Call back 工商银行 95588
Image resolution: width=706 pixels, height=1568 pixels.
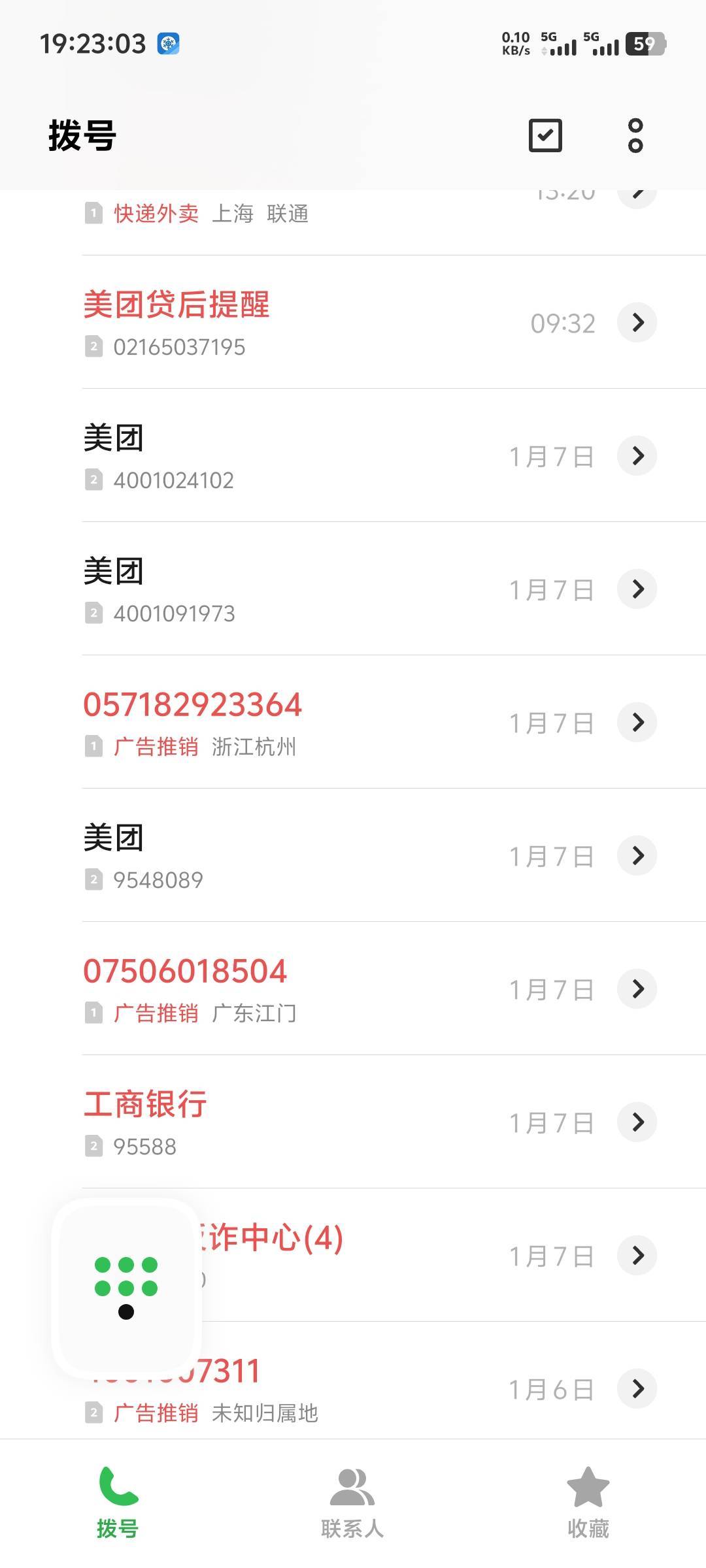click(x=261, y=1122)
